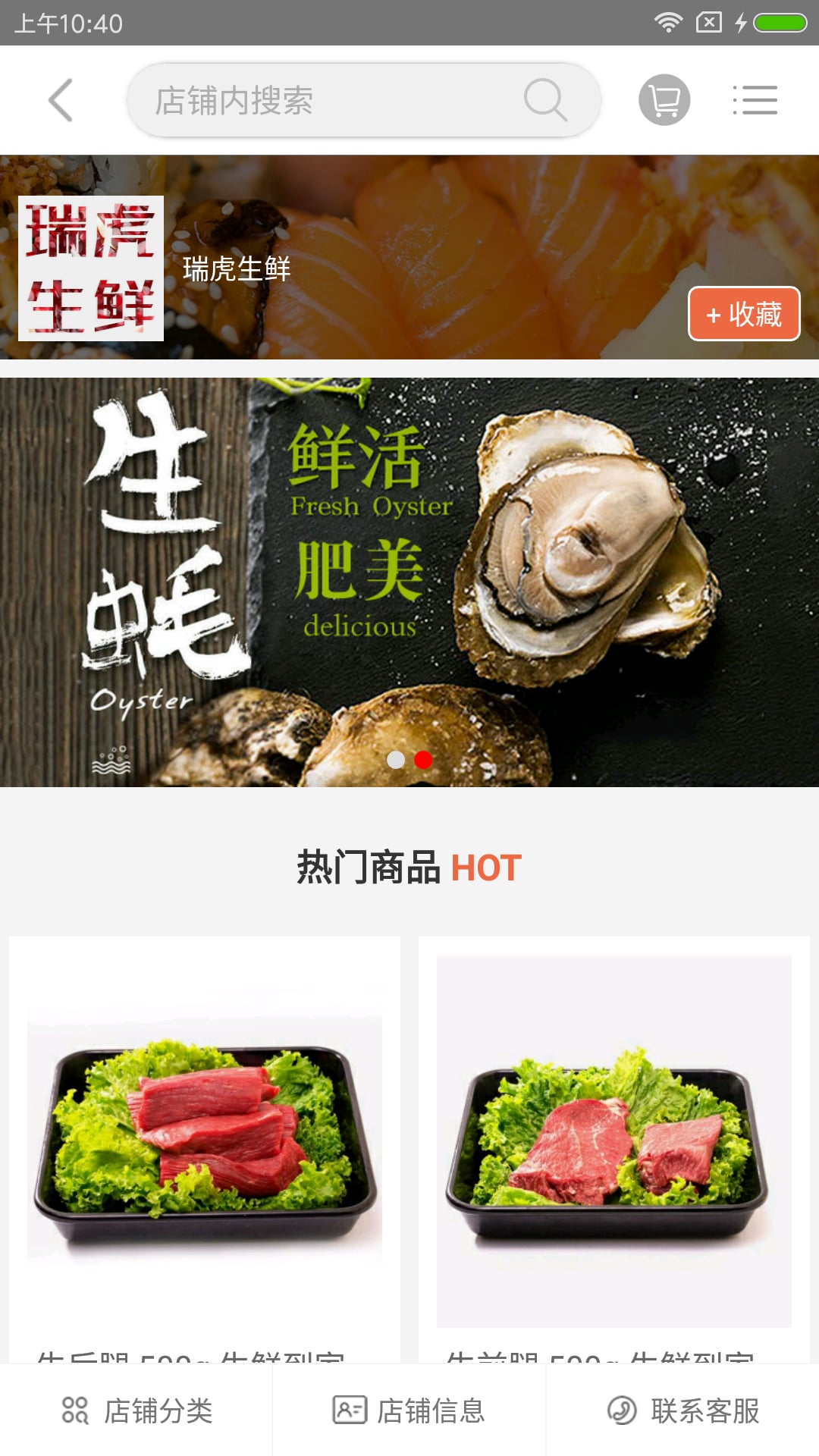819x1456 pixels.
Task: Contact support via 联系客服
Action: tap(682, 1410)
